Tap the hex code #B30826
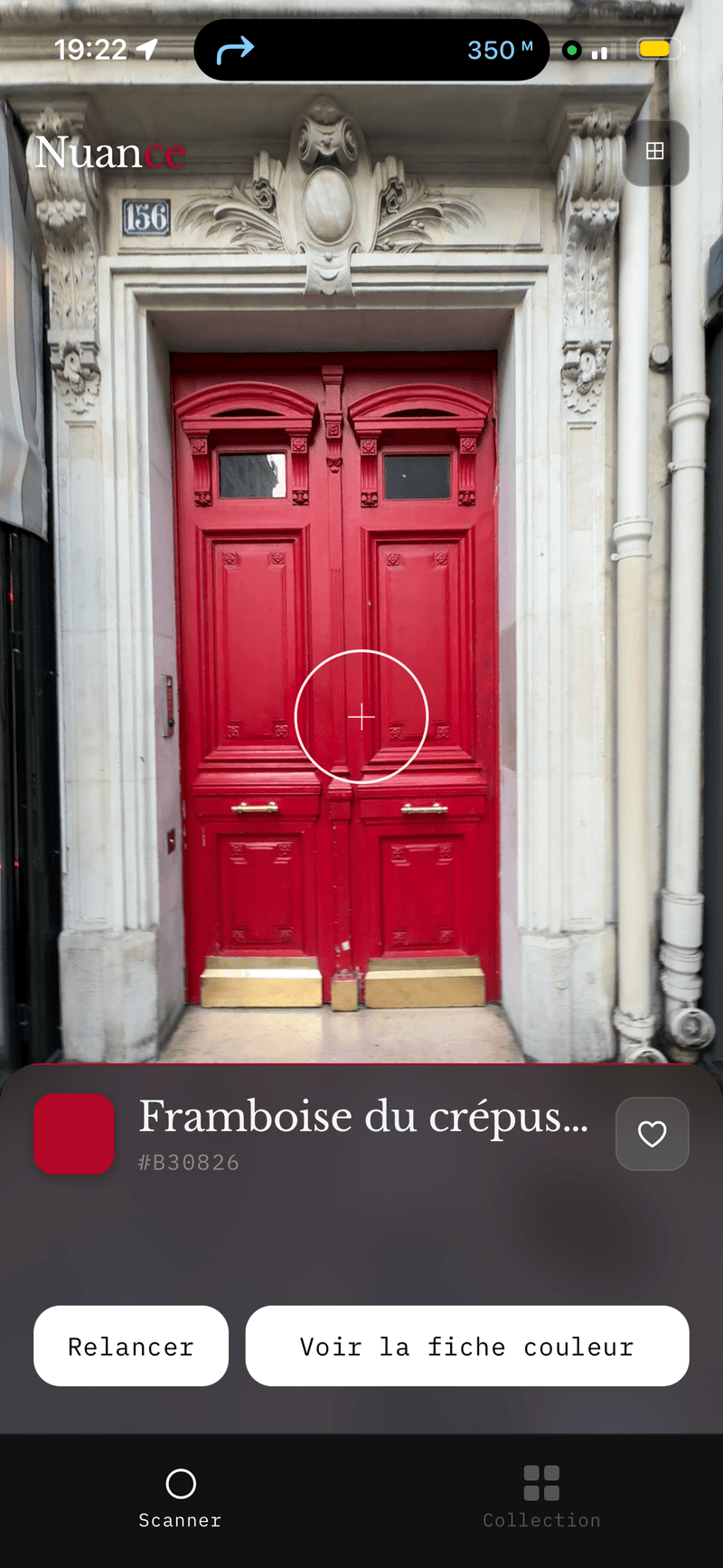 point(190,1162)
